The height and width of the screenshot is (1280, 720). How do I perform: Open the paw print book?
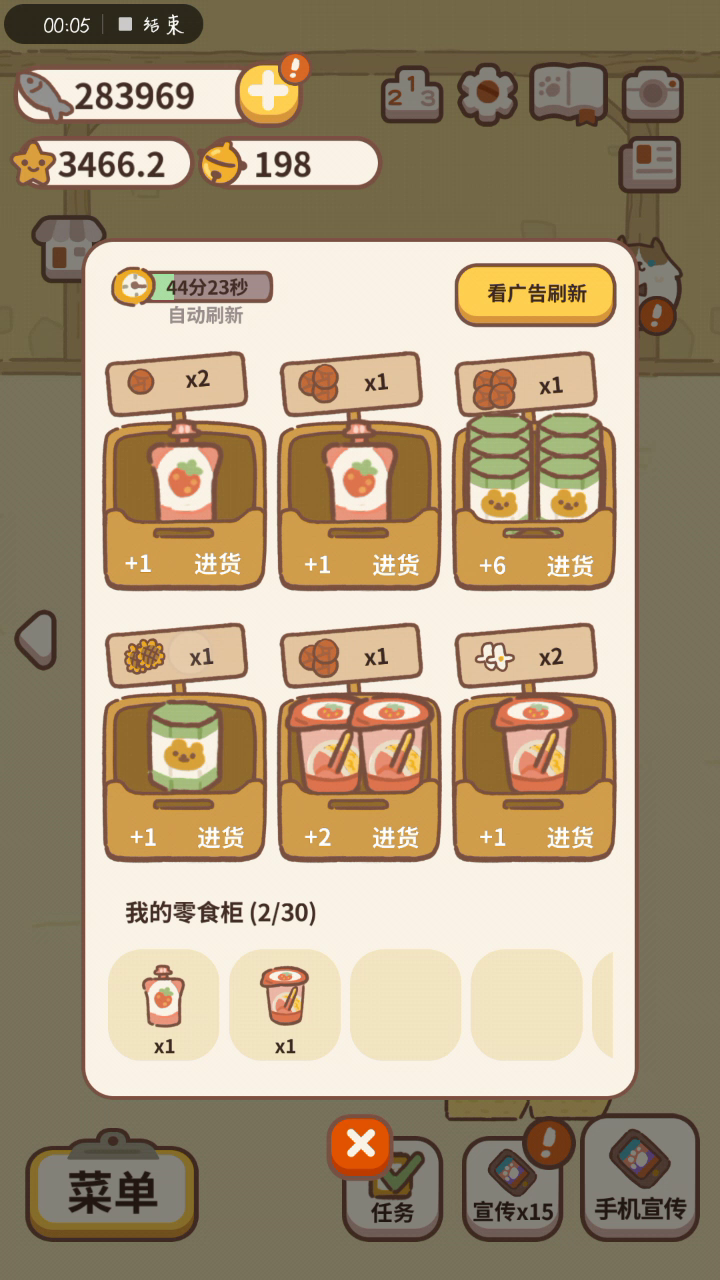[x=568, y=94]
